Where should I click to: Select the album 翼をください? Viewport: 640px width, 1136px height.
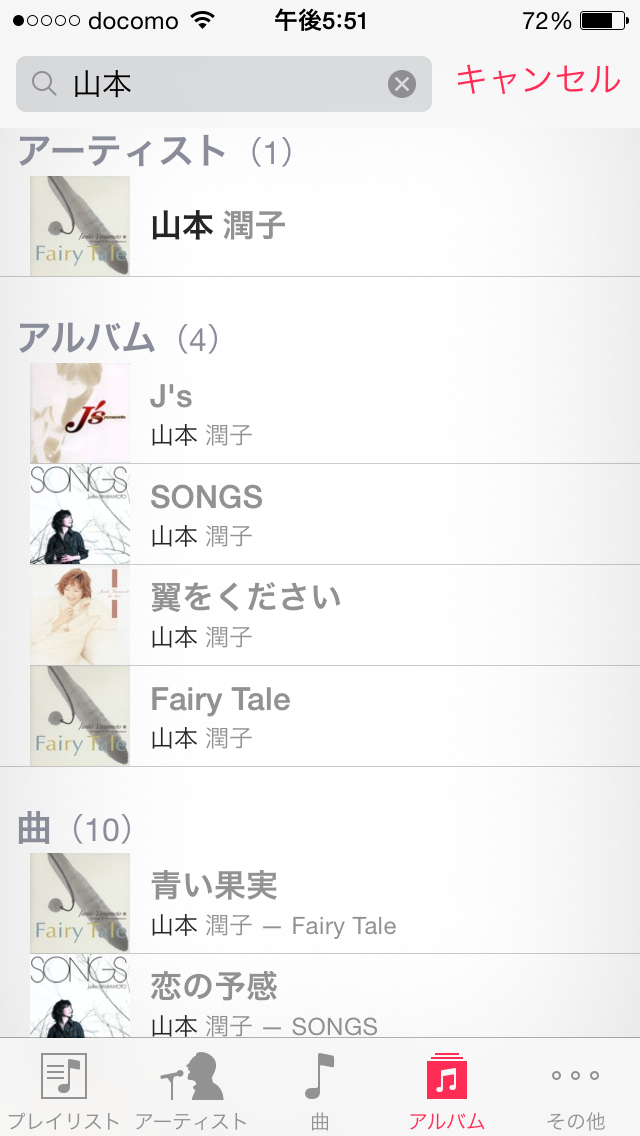320,616
